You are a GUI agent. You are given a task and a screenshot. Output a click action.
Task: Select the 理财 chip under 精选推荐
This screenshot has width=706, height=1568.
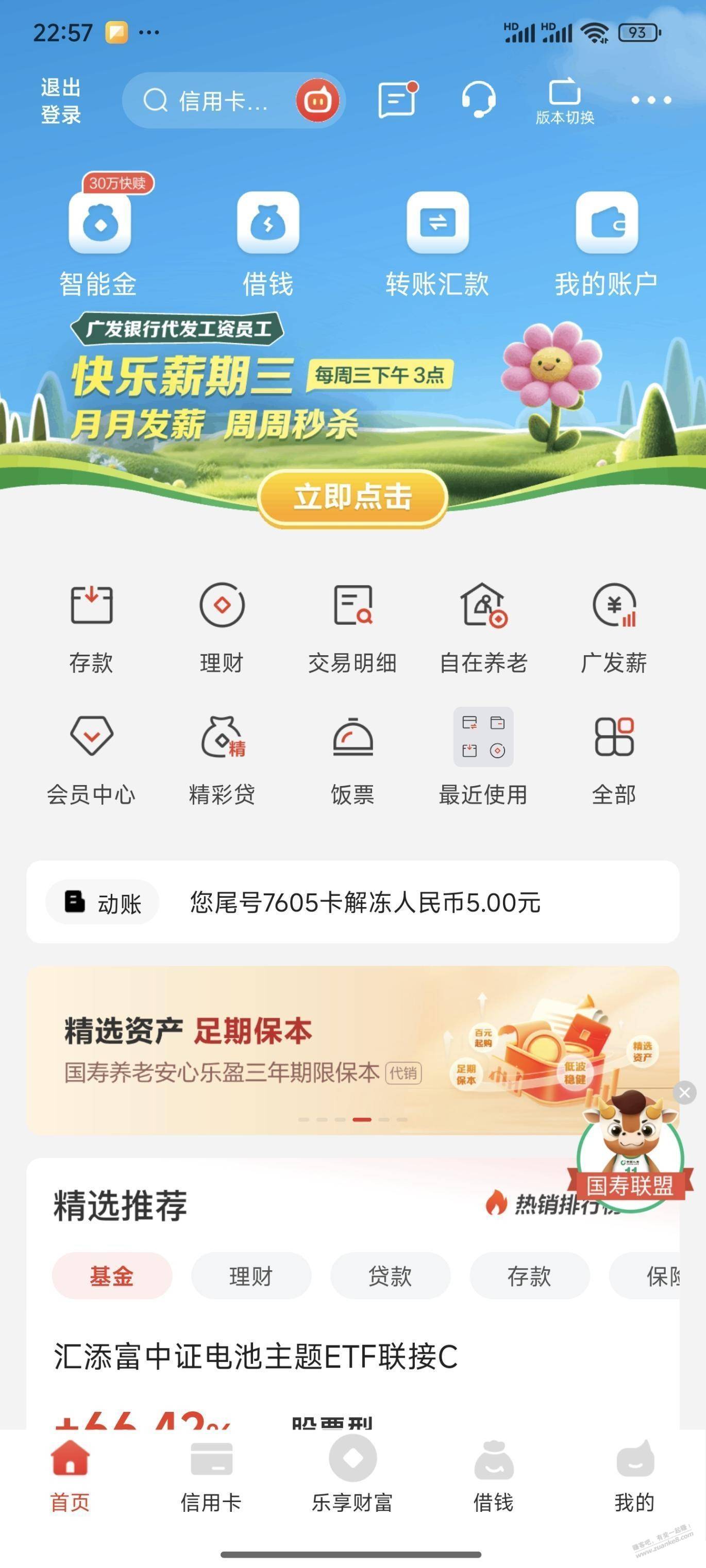[251, 1276]
